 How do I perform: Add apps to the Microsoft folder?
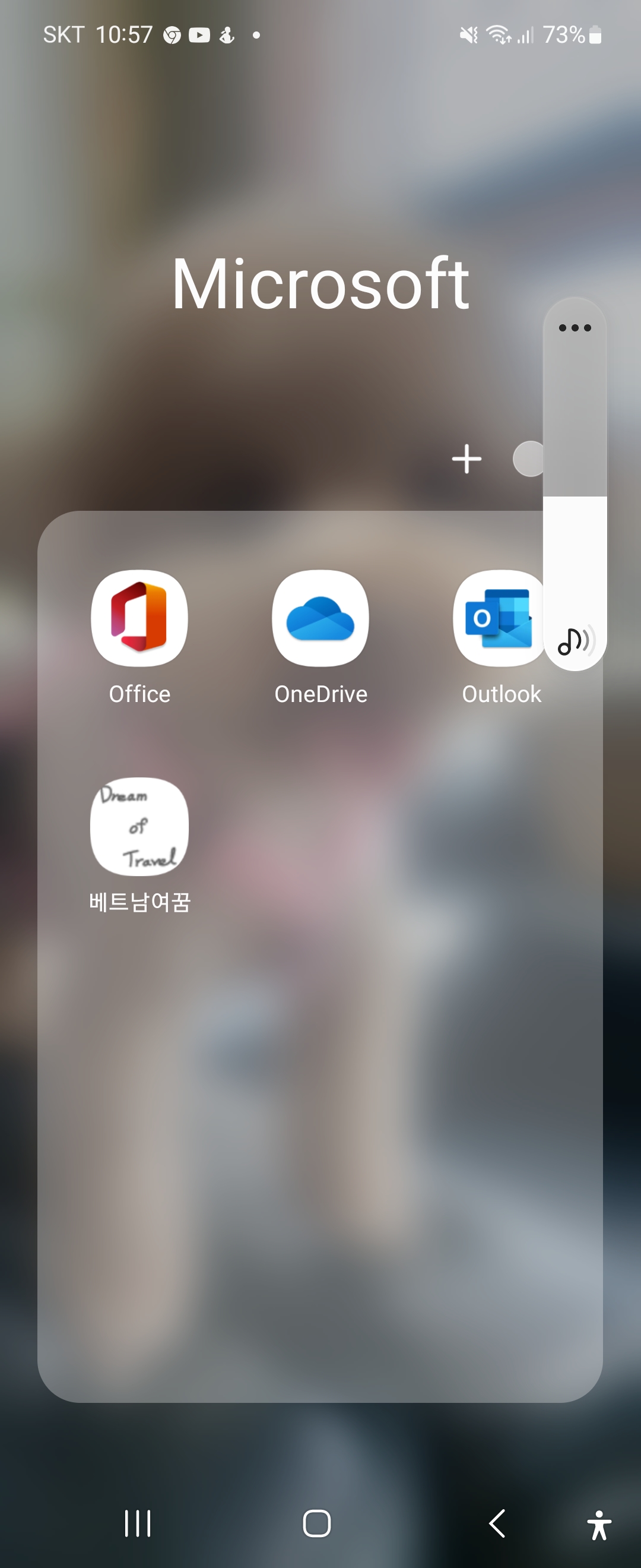click(467, 459)
